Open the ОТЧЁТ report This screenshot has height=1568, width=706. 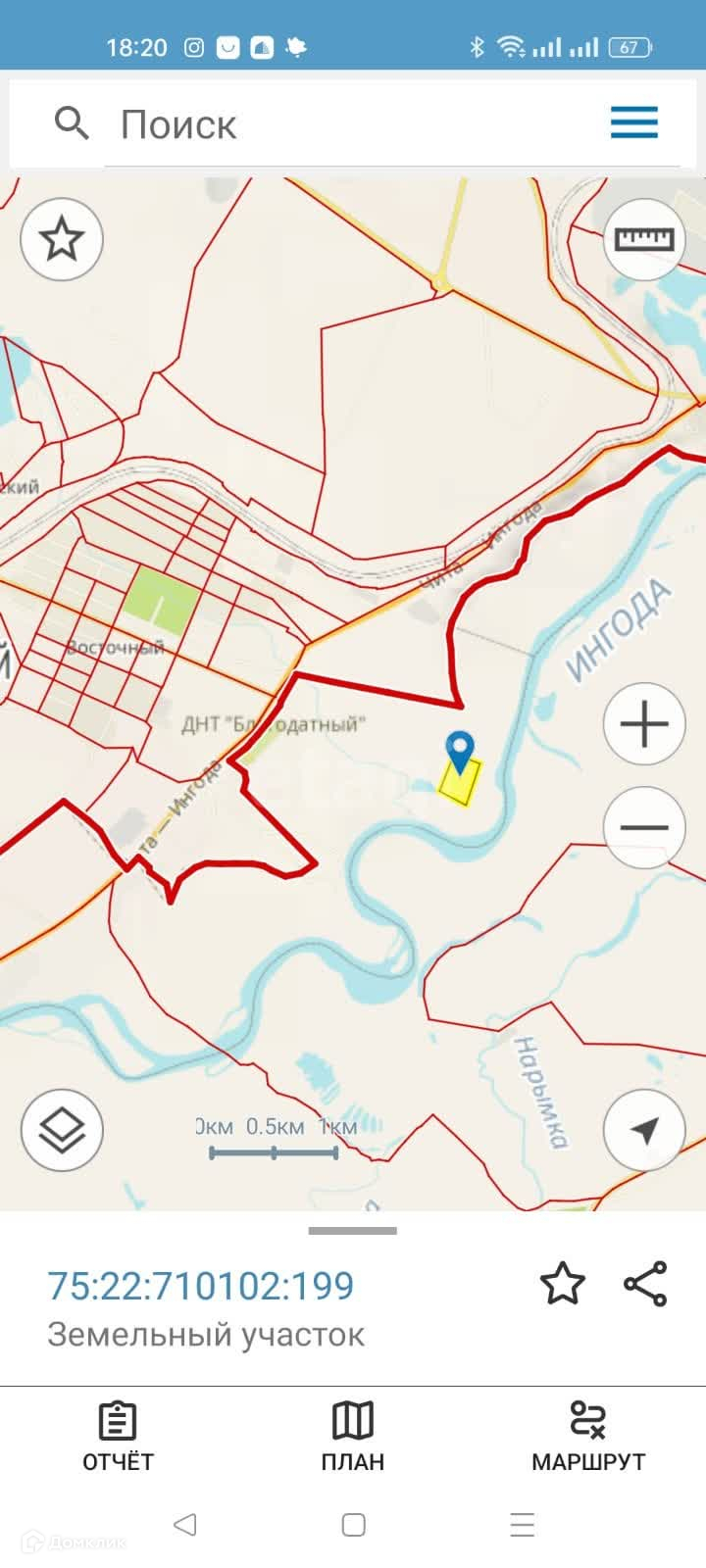pyautogui.click(x=118, y=1436)
